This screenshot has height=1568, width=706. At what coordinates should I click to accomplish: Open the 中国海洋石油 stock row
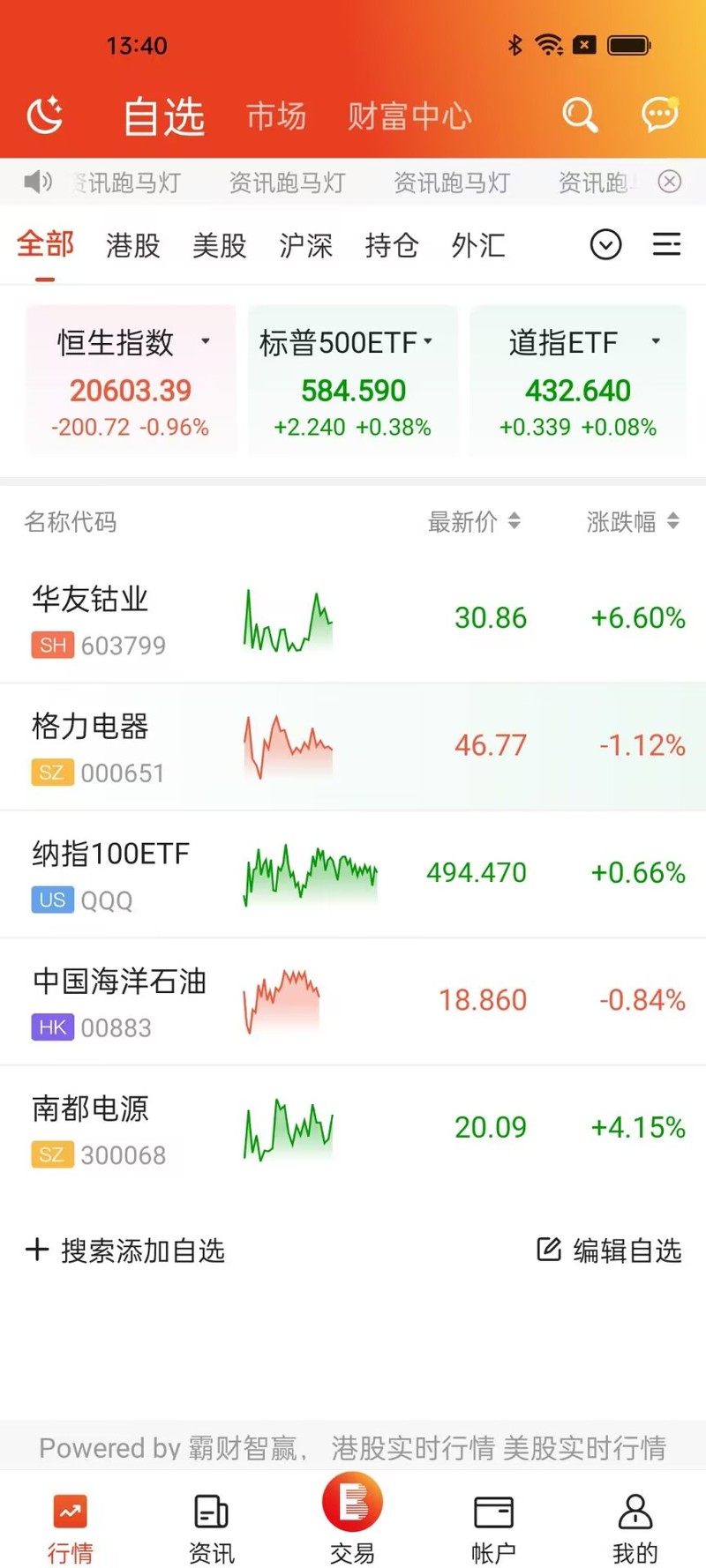(353, 1002)
